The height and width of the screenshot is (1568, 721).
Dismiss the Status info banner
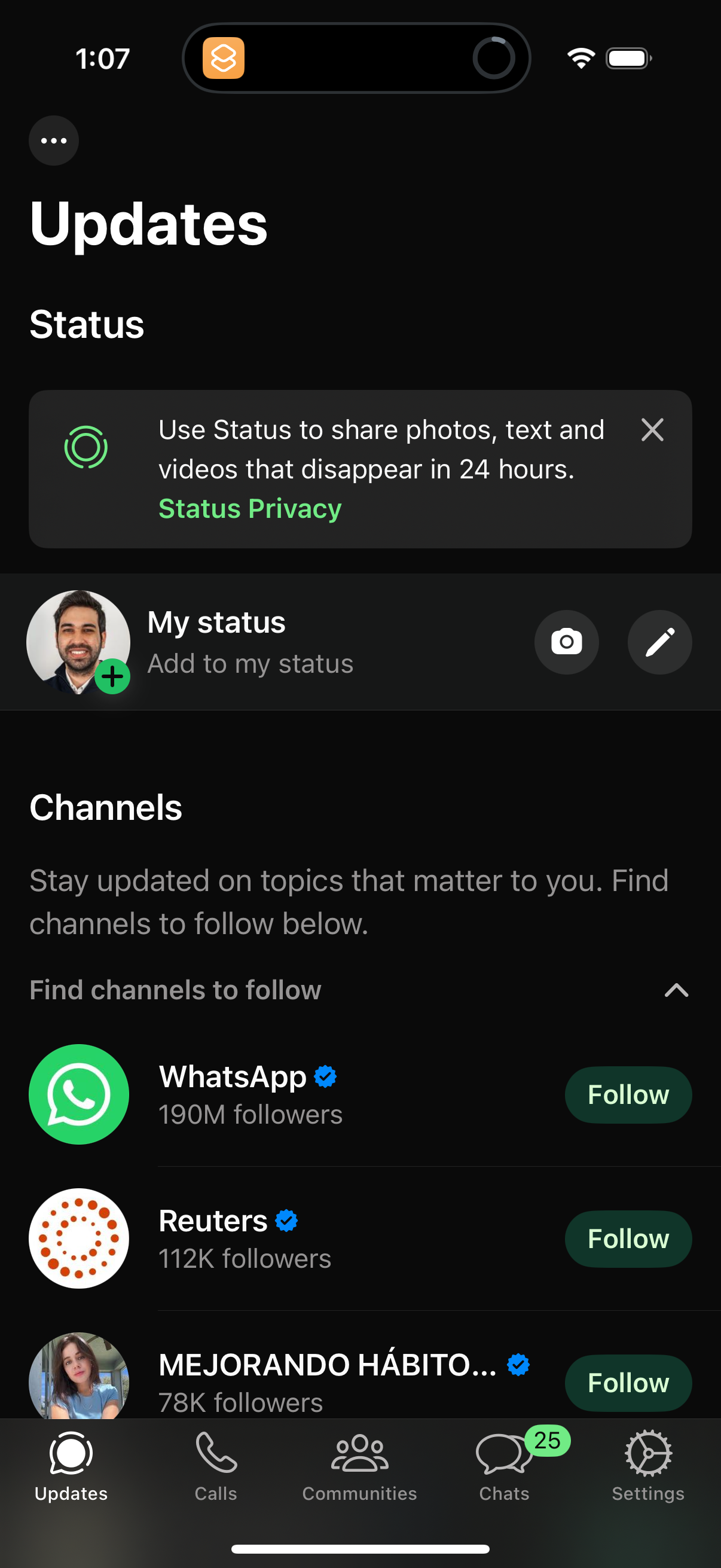(653, 431)
